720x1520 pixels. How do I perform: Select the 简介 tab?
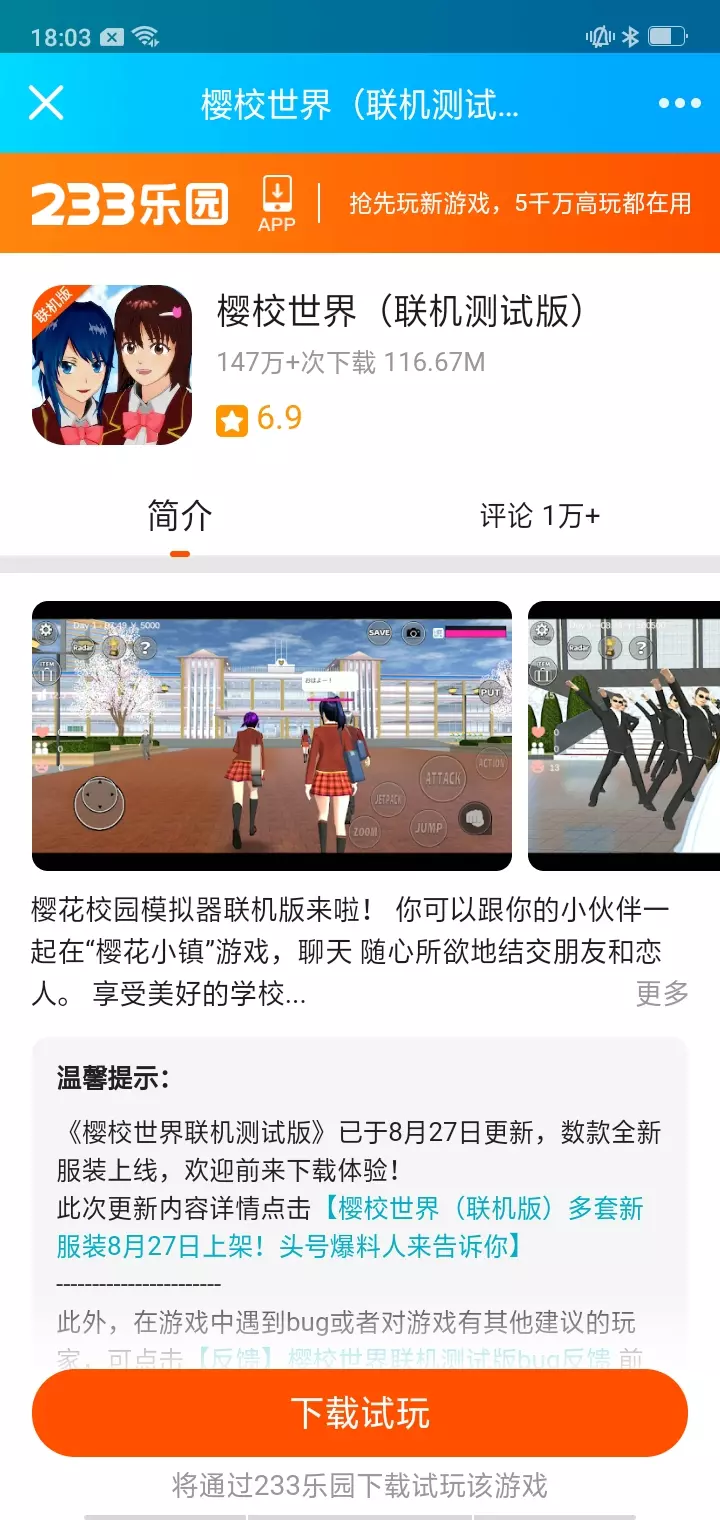pyautogui.click(x=180, y=516)
